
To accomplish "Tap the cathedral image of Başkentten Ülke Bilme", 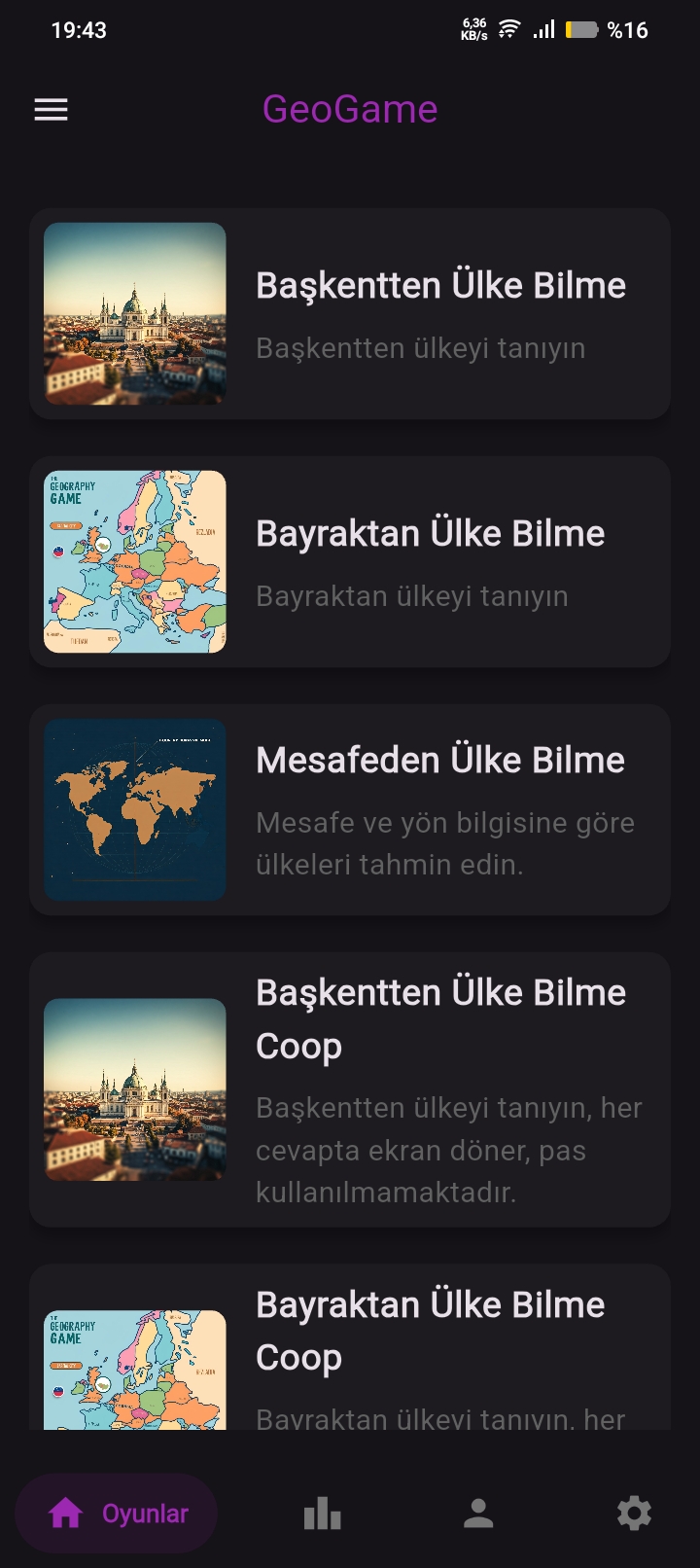I will click(135, 313).
